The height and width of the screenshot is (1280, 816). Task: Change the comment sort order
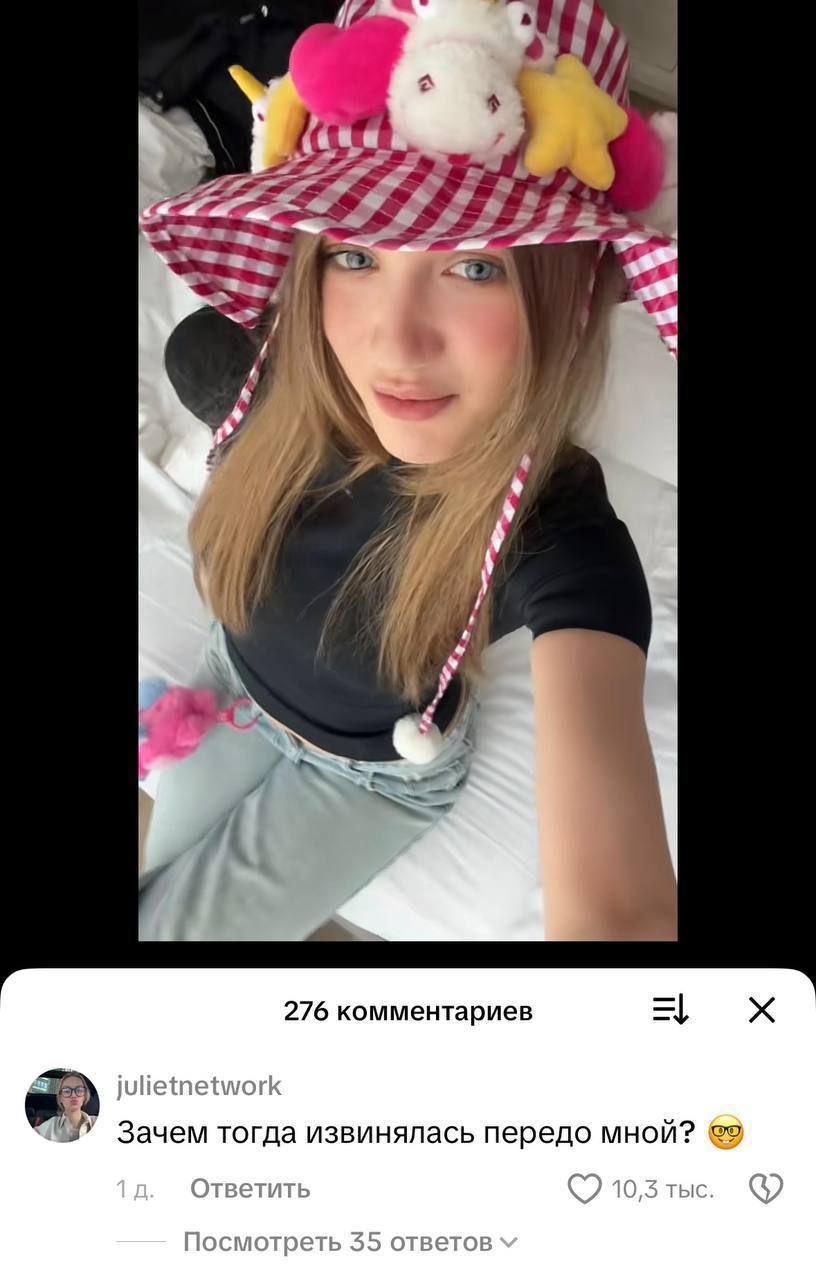pyautogui.click(x=670, y=1011)
